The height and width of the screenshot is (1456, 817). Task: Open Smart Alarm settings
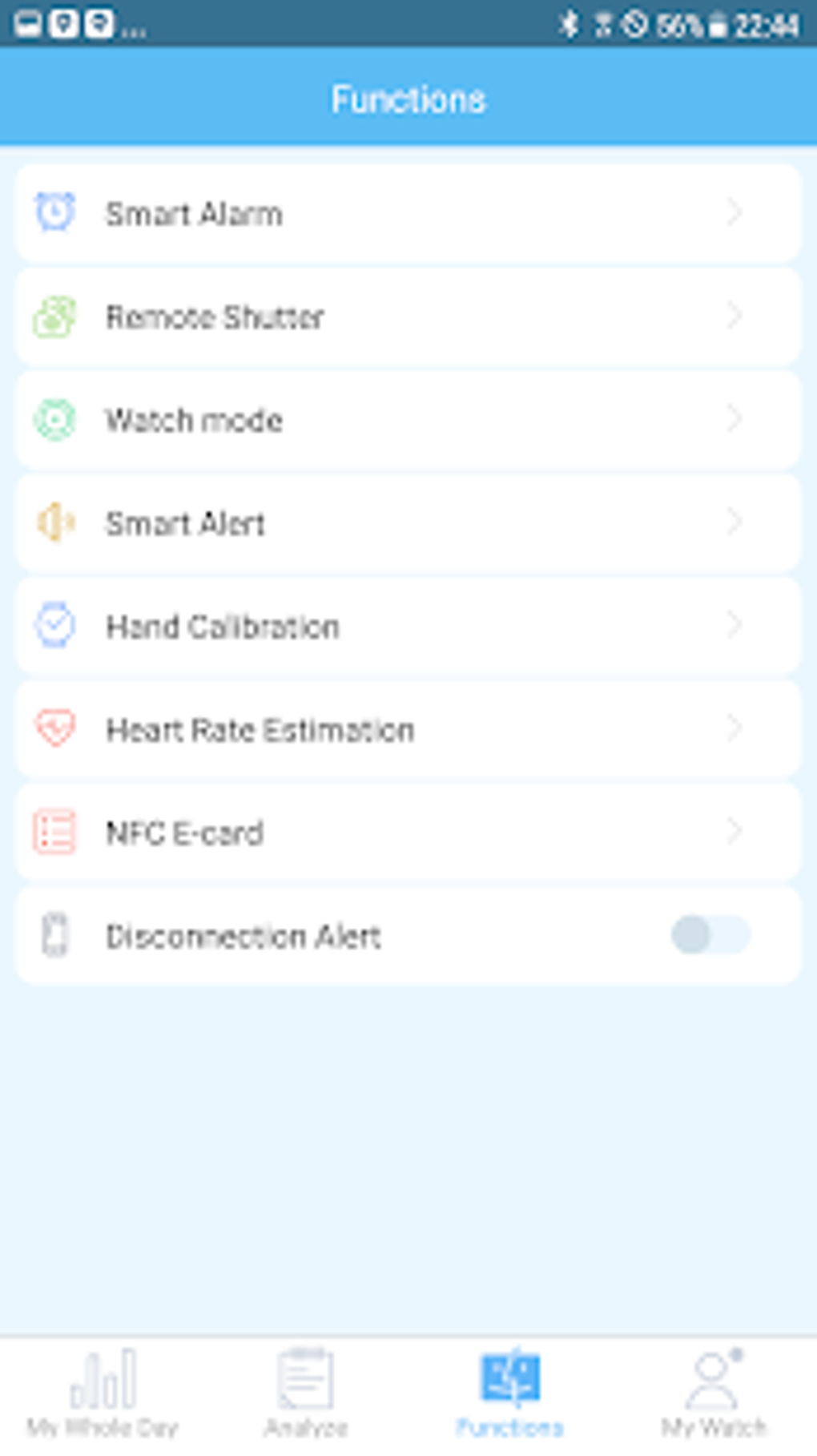pos(408,214)
